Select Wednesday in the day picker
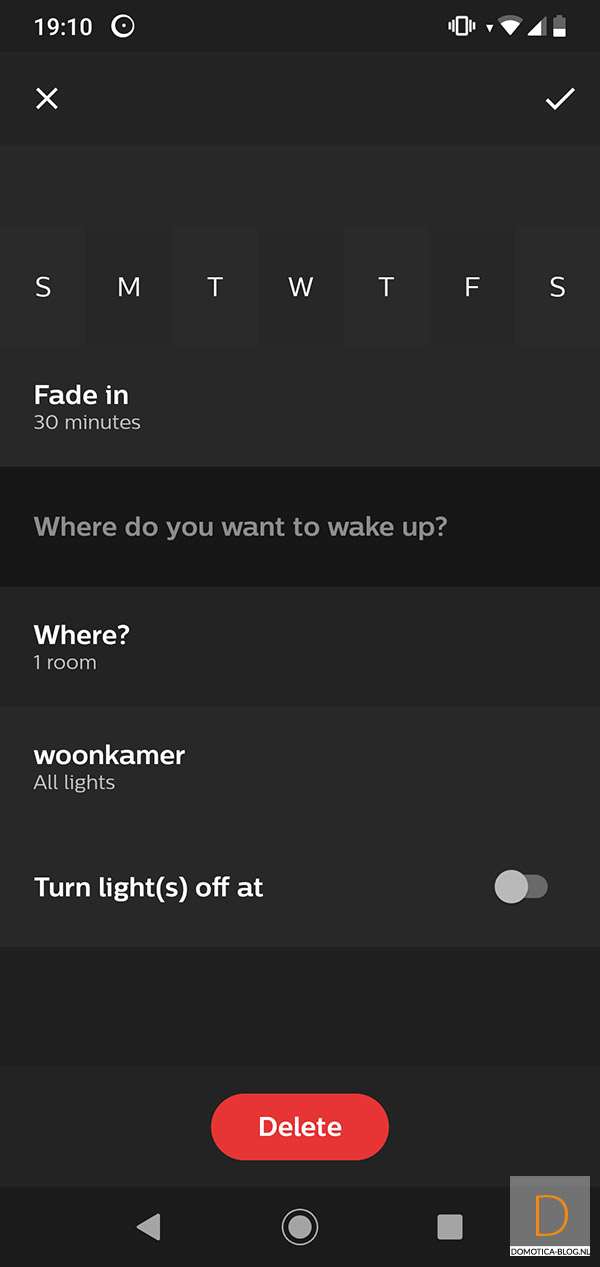This screenshot has height=1267, width=600. (x=300, y=288)
